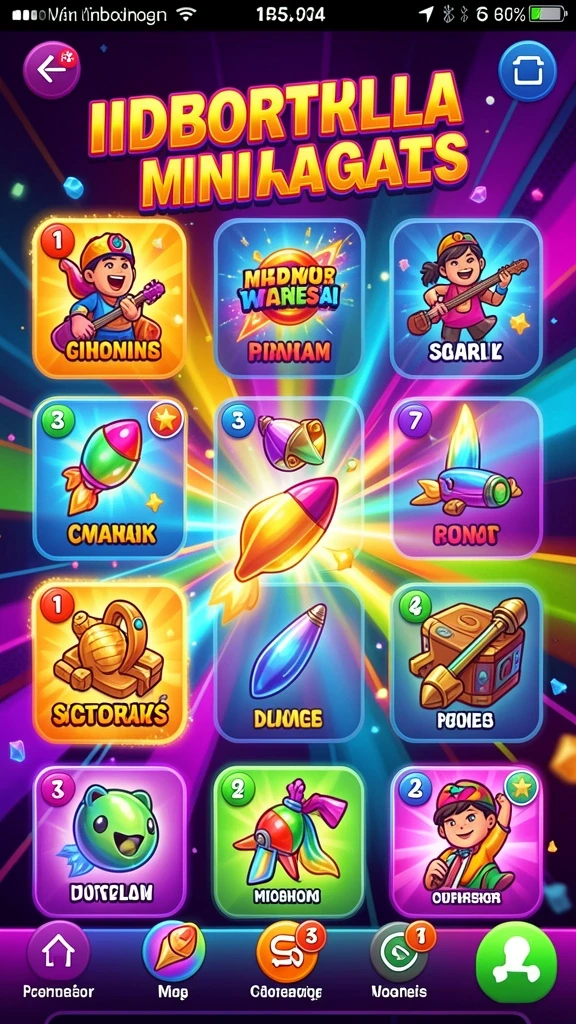Select the golden machine tile with badge 1
576x1024 pixels.
coord(109,663)
